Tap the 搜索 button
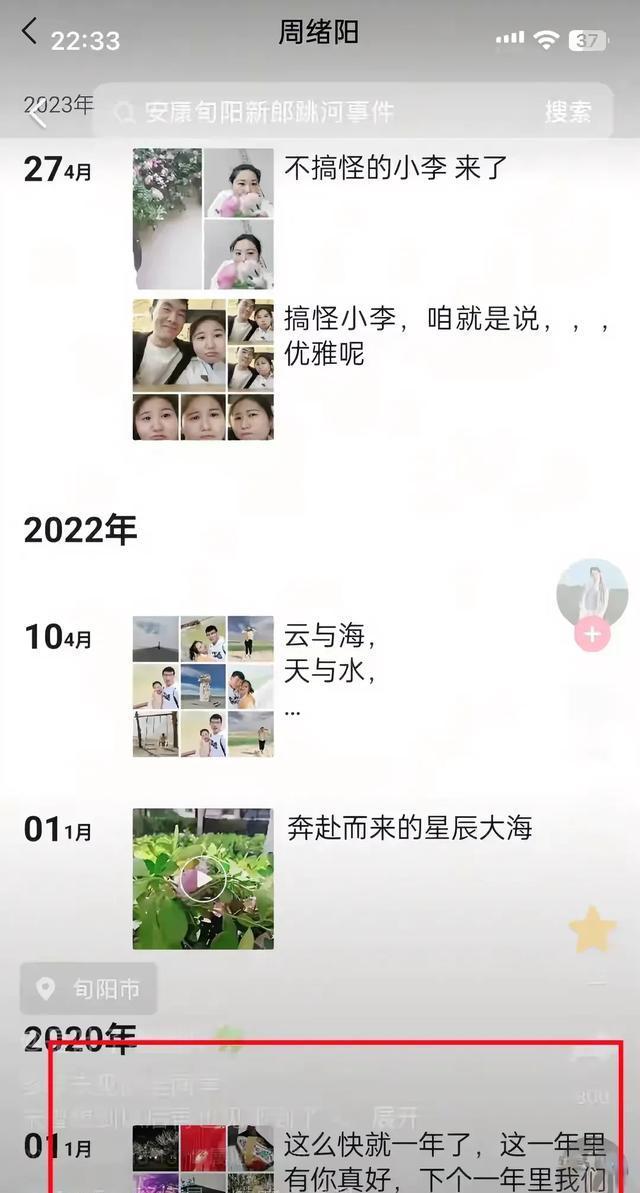This screenshot has height=1193, width=640. [568, 112]
